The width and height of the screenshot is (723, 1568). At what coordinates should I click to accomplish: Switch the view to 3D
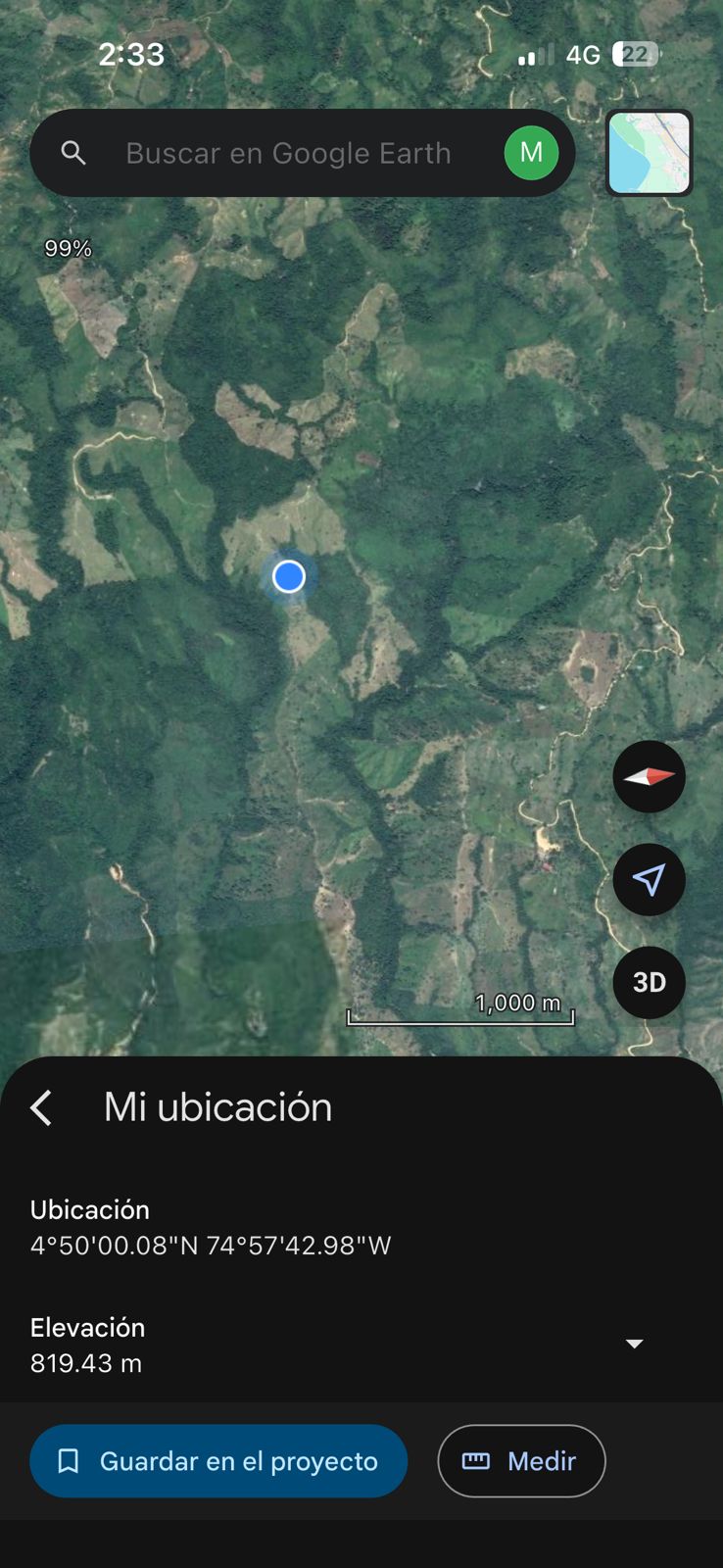tap(649, 982)
